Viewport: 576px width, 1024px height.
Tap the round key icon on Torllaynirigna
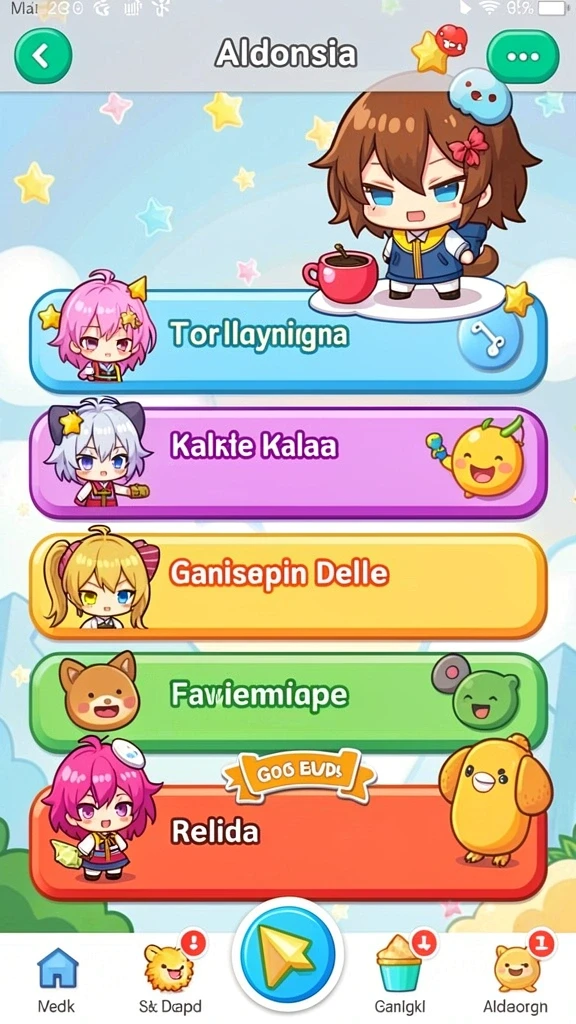[490, 340]
